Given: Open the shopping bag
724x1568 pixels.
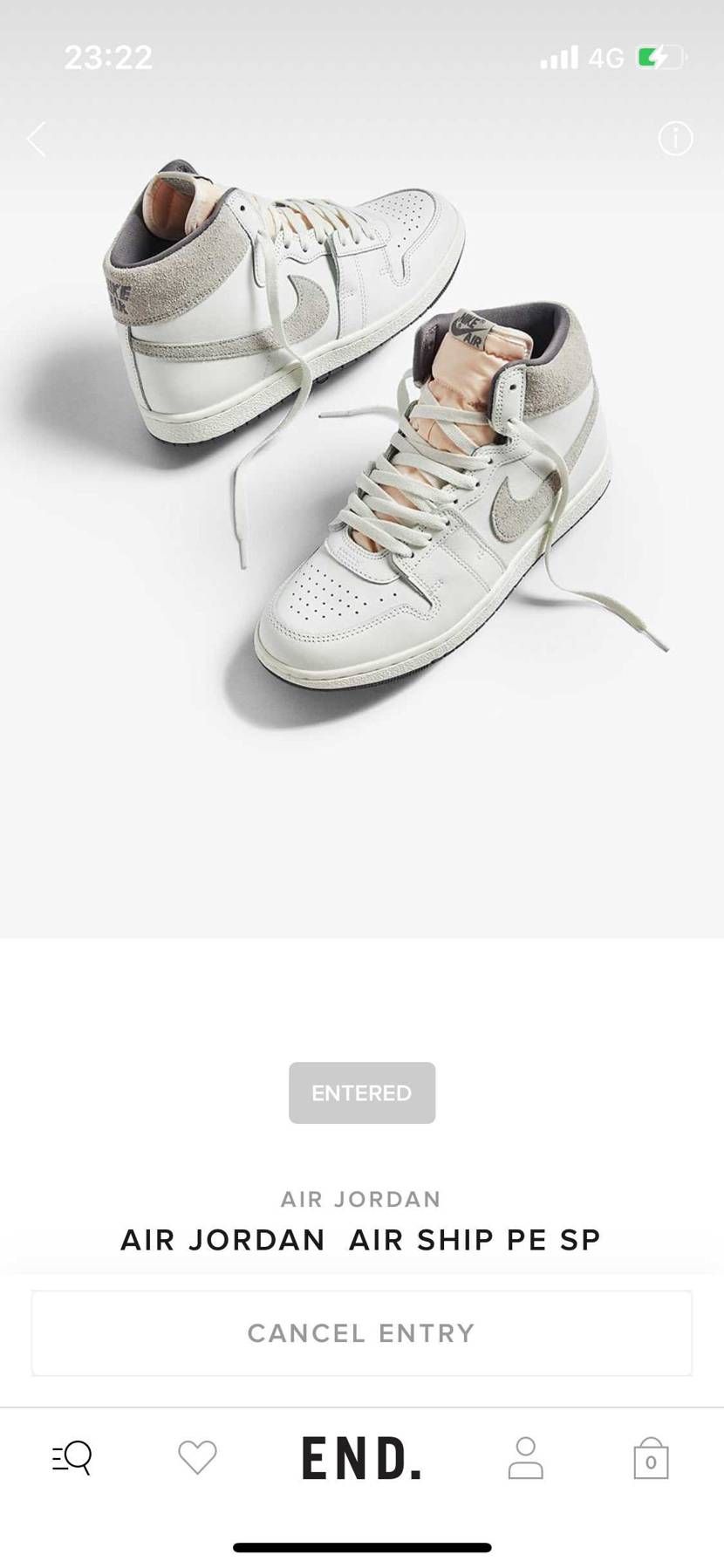Looking at the screenshot, I should point(651,1458).
